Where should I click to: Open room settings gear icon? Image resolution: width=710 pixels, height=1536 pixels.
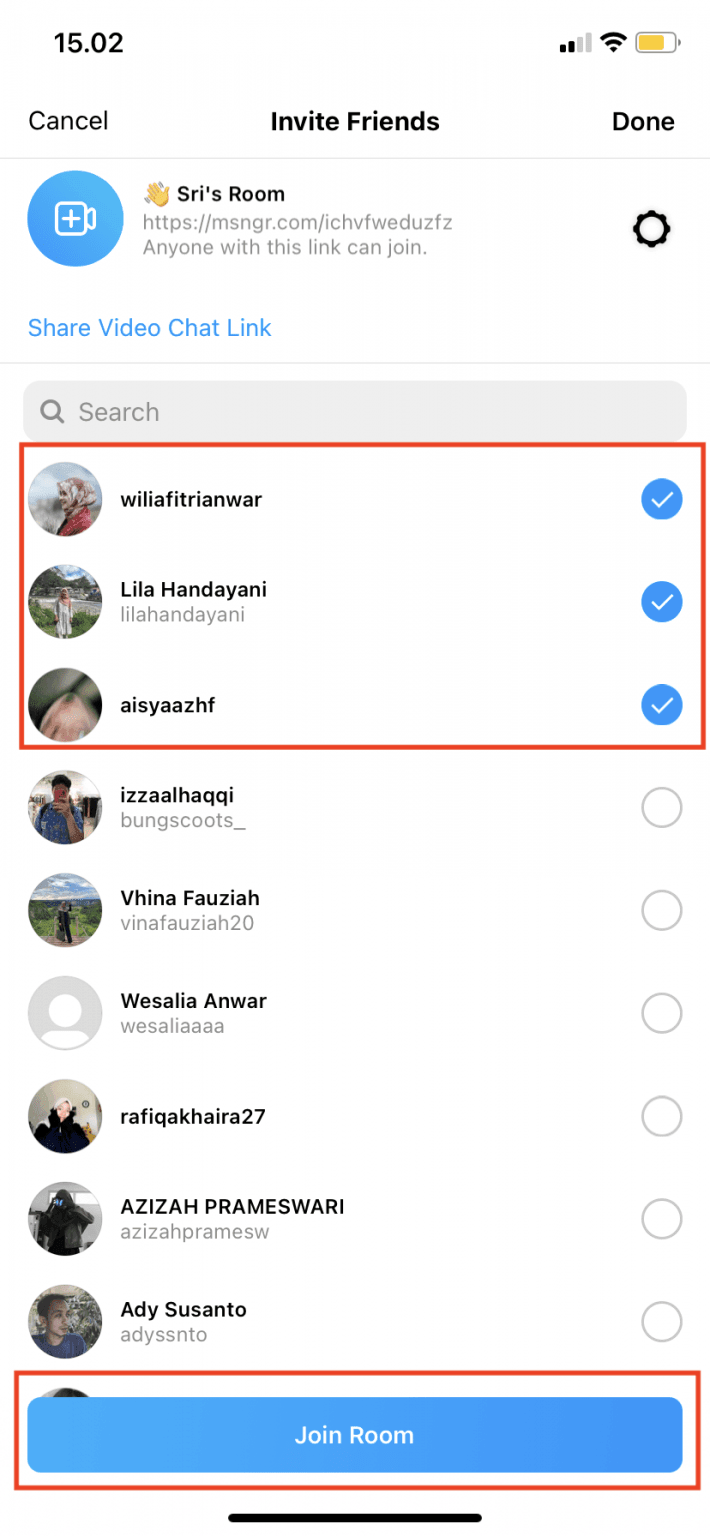[651, 230]
